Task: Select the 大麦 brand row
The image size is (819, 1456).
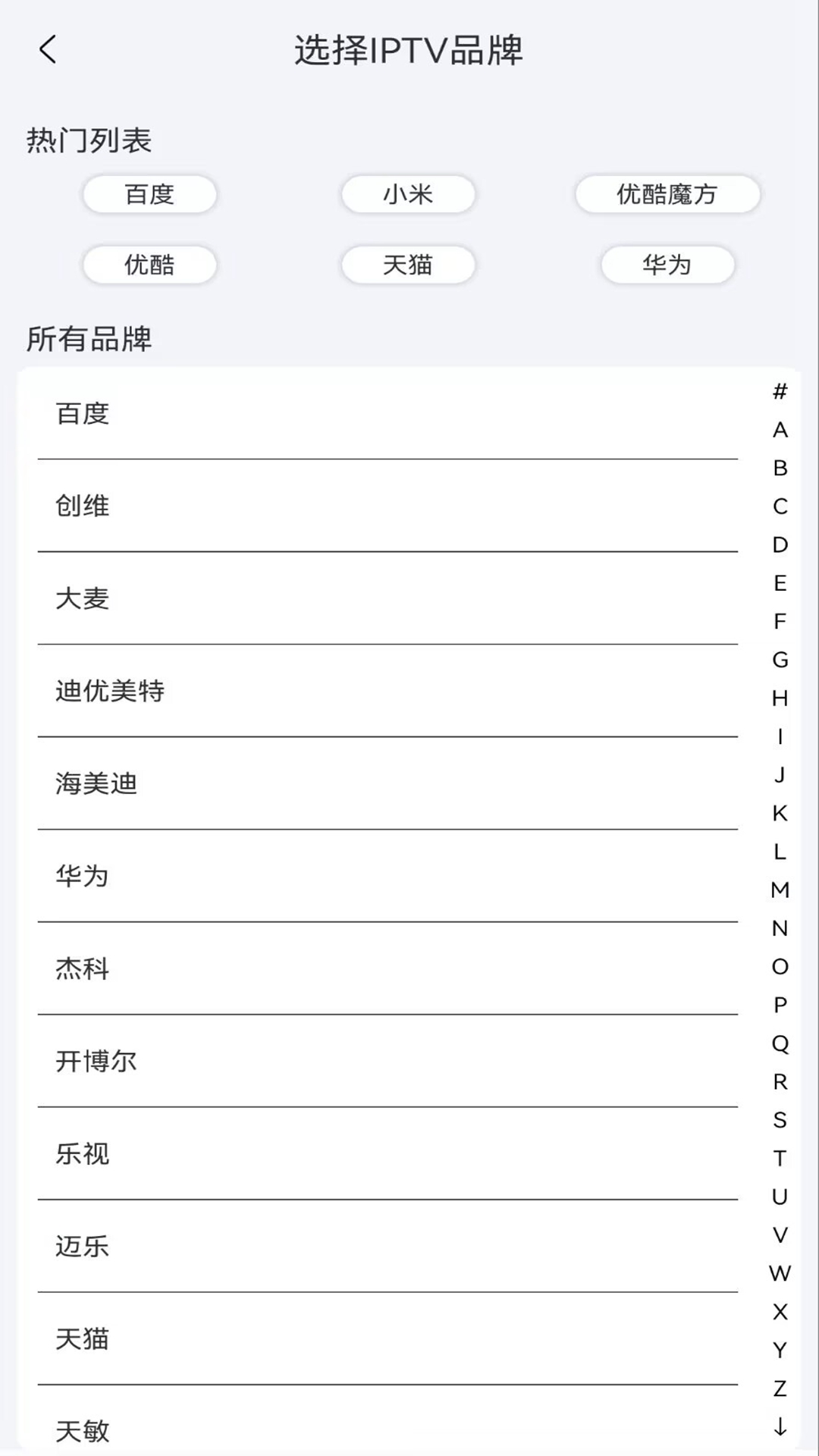Action: tap(388, 598)
